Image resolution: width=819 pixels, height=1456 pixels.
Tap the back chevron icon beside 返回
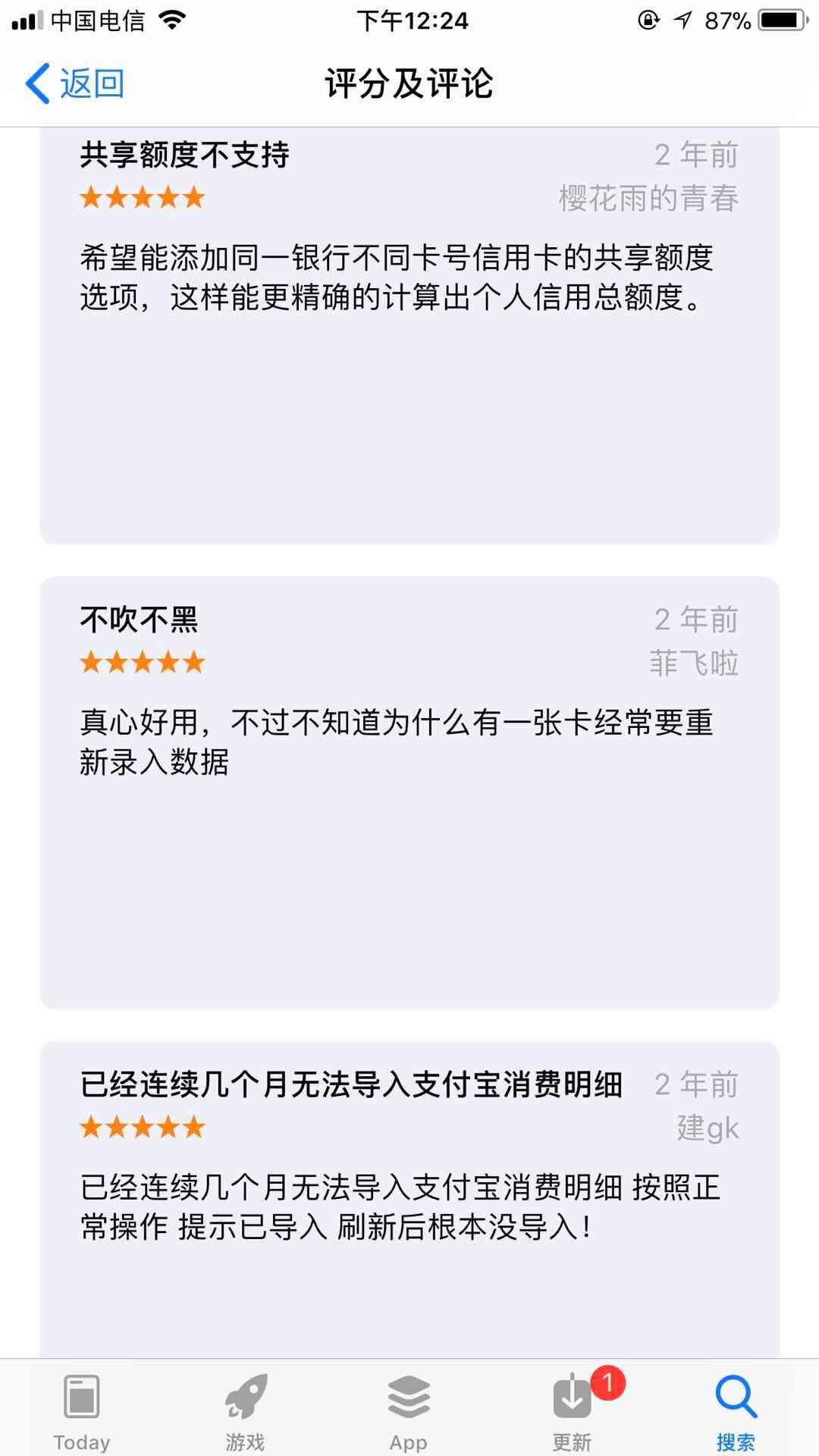[38, 83]
